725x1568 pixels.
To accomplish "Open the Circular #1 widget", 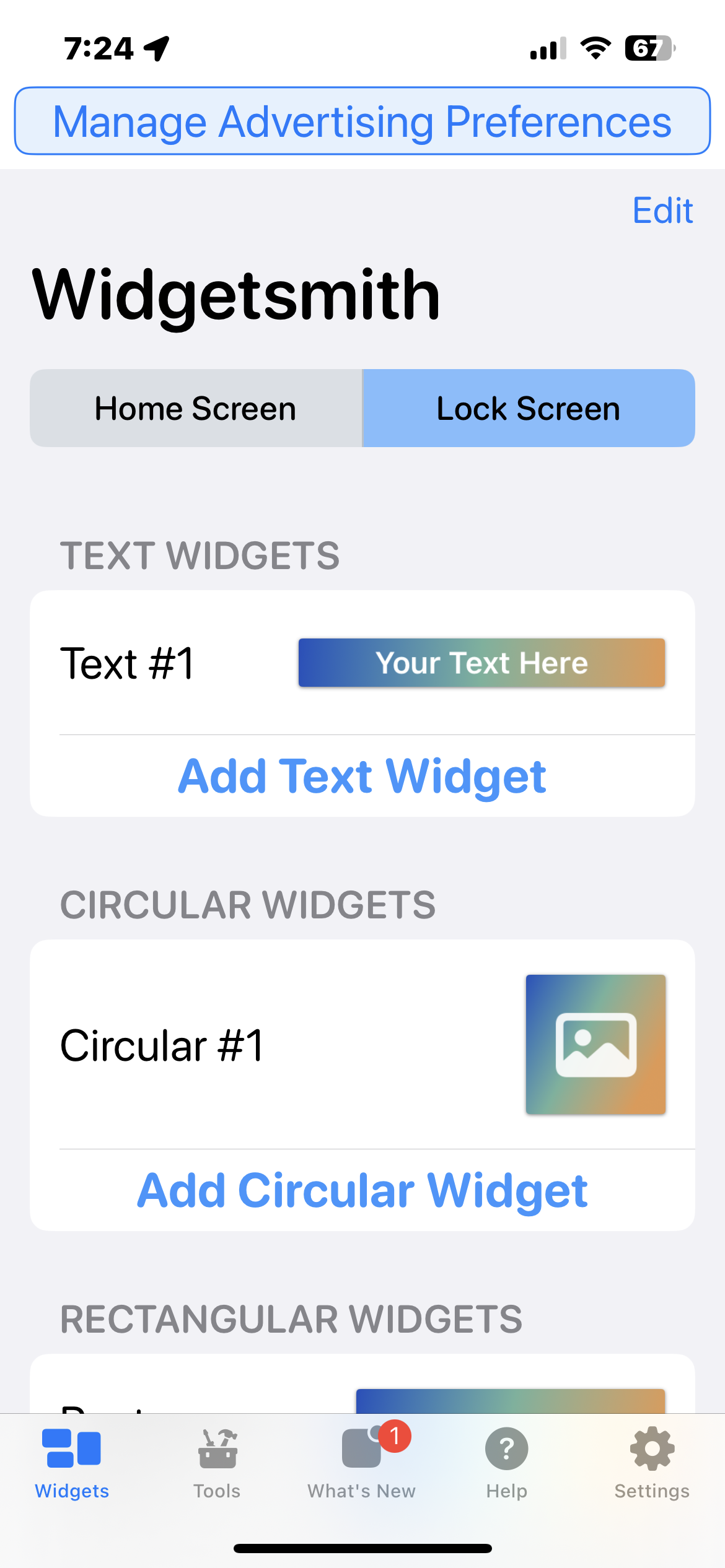I will coord(362,1045).
